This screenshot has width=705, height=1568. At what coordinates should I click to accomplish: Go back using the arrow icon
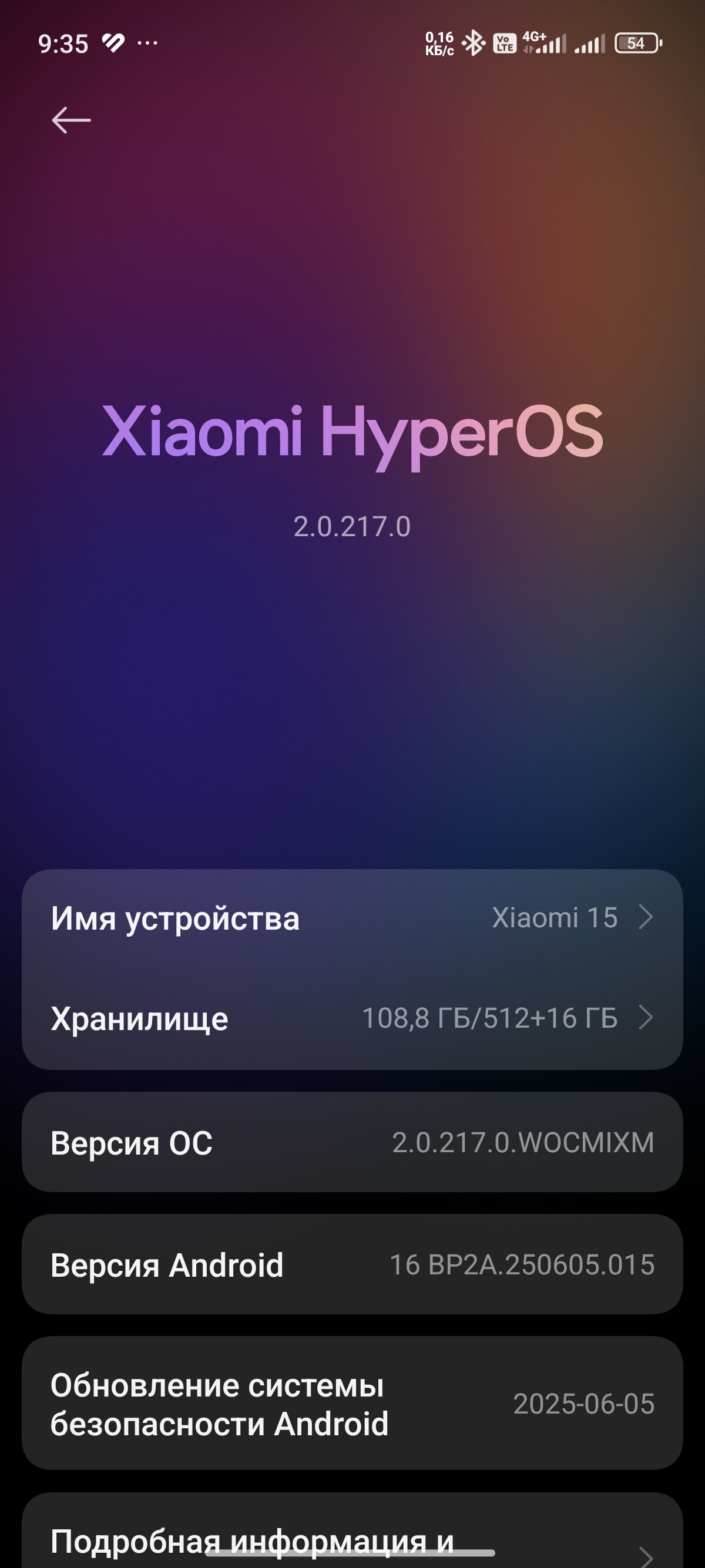[x=71, y=120]
